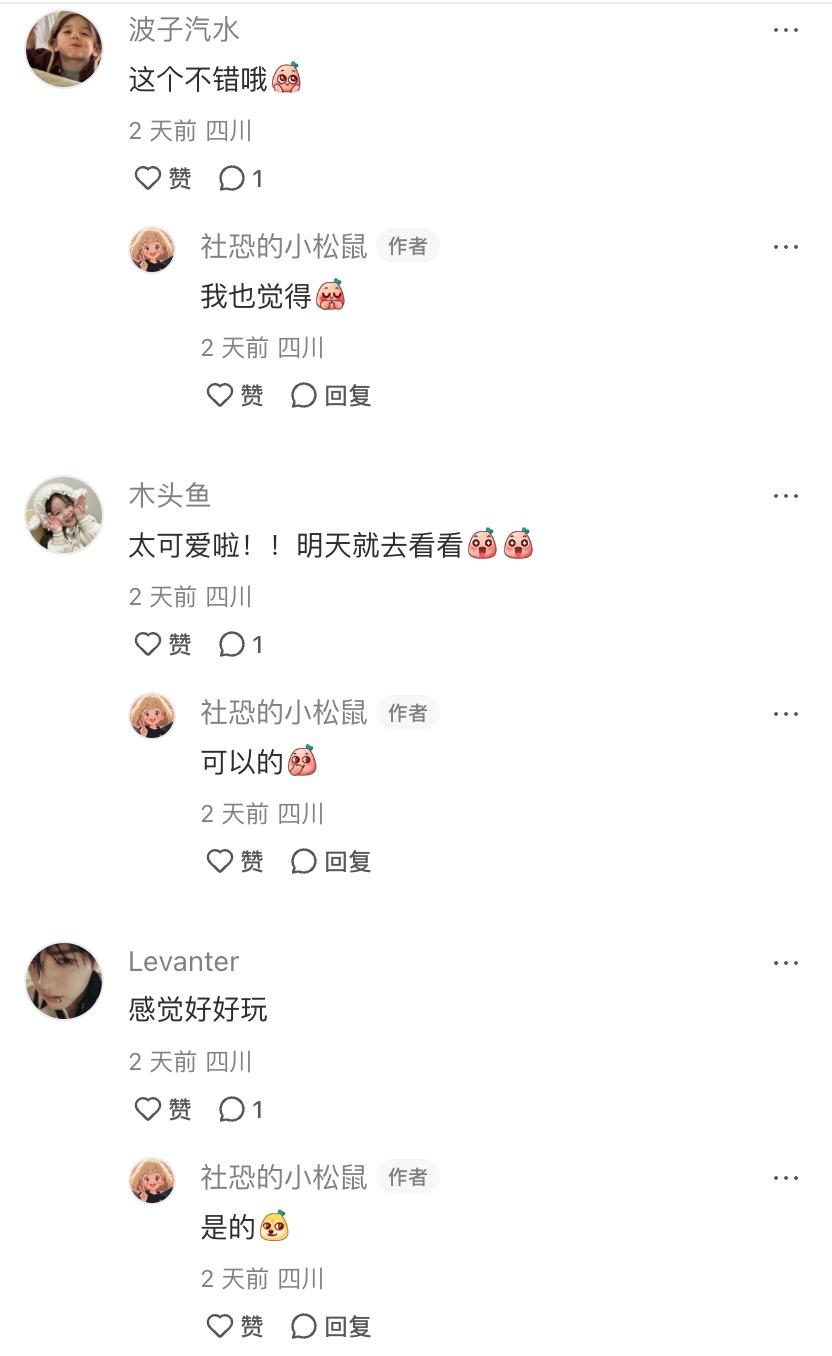Viewport: 832px width, 1356px height.
Task: Open replies on 波子汽水's comment
Action: click(241, 179)
